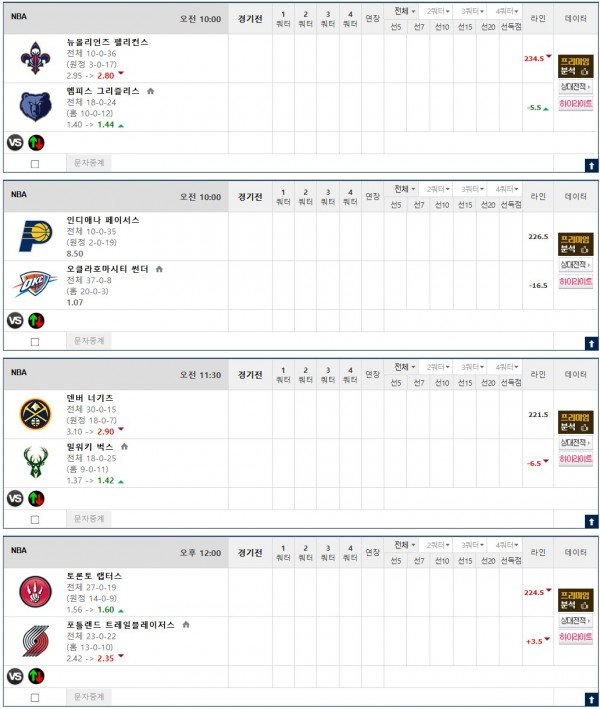Open premium analysis for Pacers vs Thunder

pos(575,244)
